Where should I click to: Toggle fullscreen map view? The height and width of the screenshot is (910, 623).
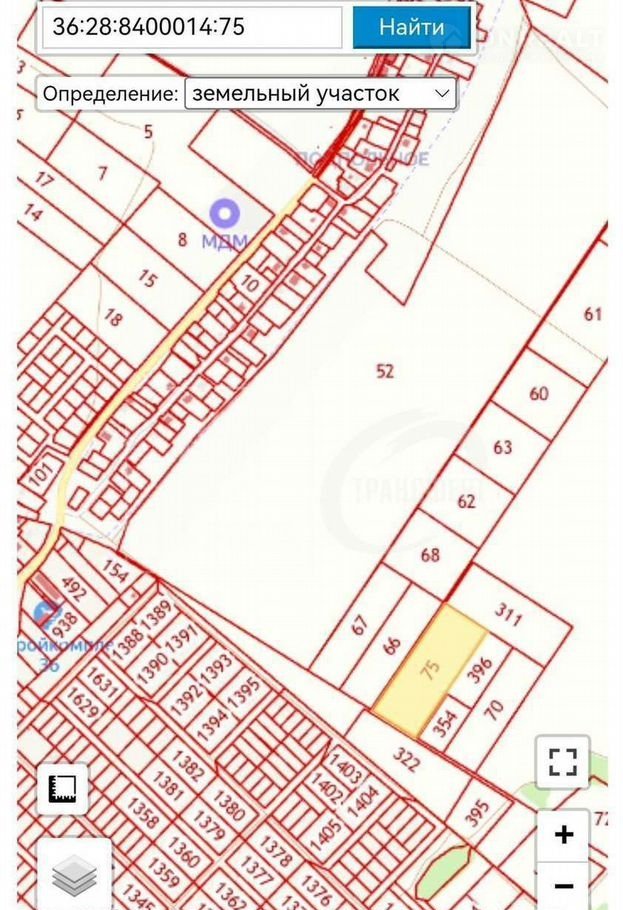(562, 762)
